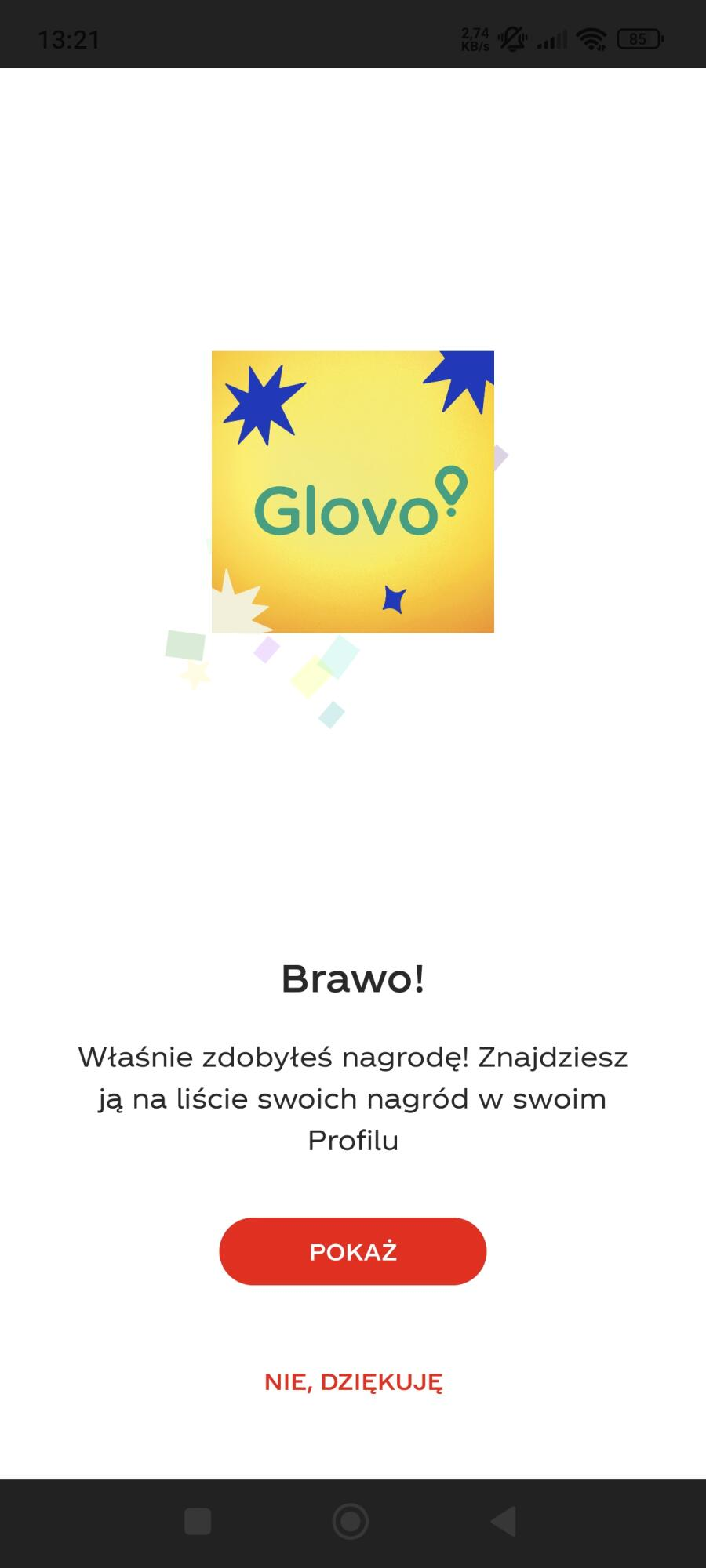Go back using the system back button

pyautogui.click(x=504, y=1522)
